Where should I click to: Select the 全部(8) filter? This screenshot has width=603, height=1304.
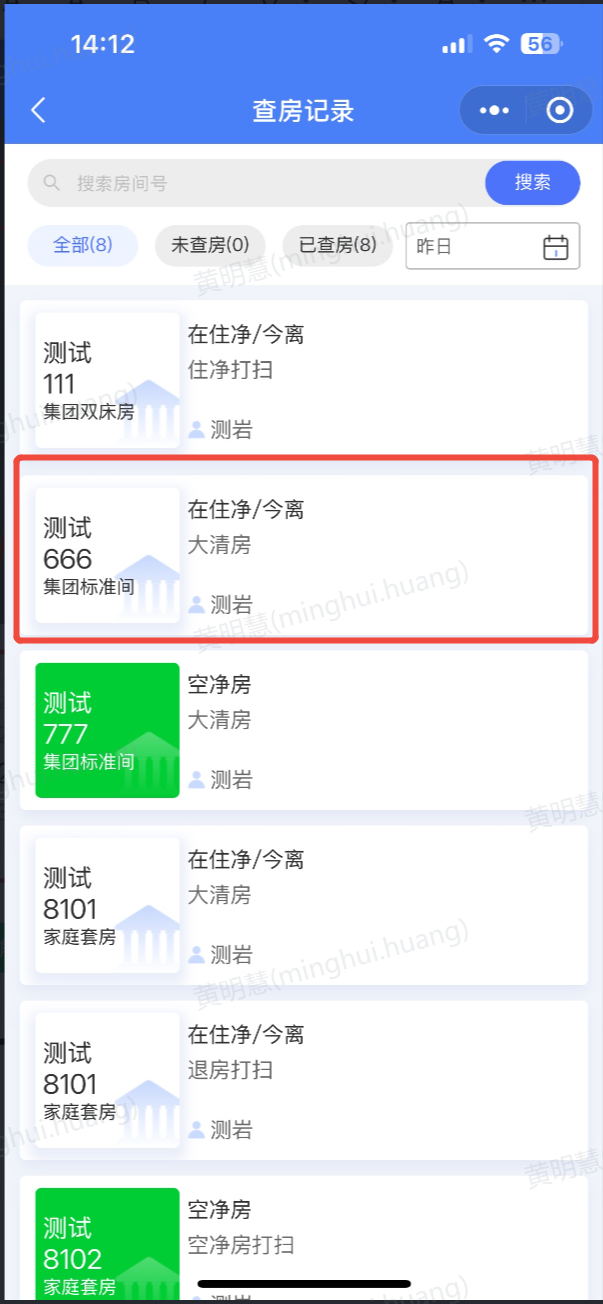82,246
